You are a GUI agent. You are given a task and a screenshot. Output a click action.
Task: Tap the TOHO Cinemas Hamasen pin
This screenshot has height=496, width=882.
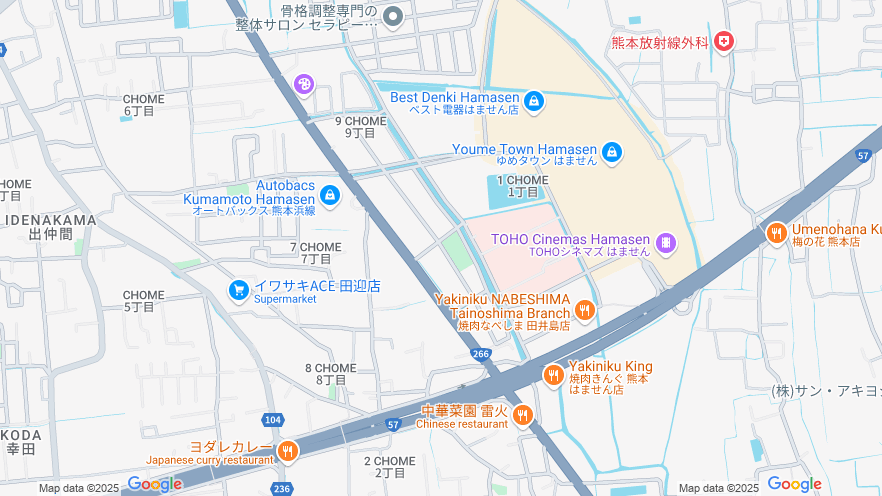tap(665, 243)
